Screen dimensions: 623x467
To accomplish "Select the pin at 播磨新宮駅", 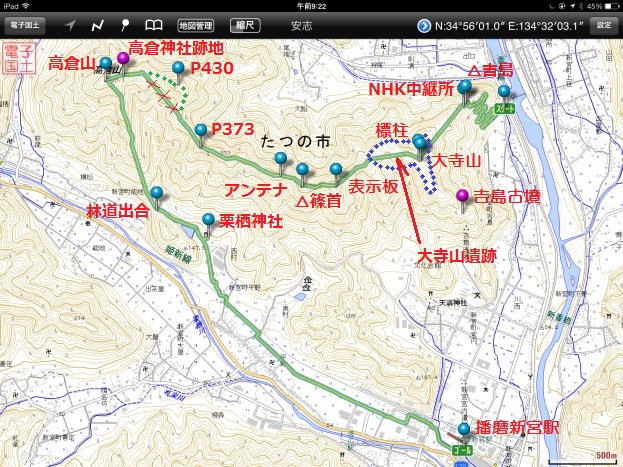I will (x=463, y=430).
